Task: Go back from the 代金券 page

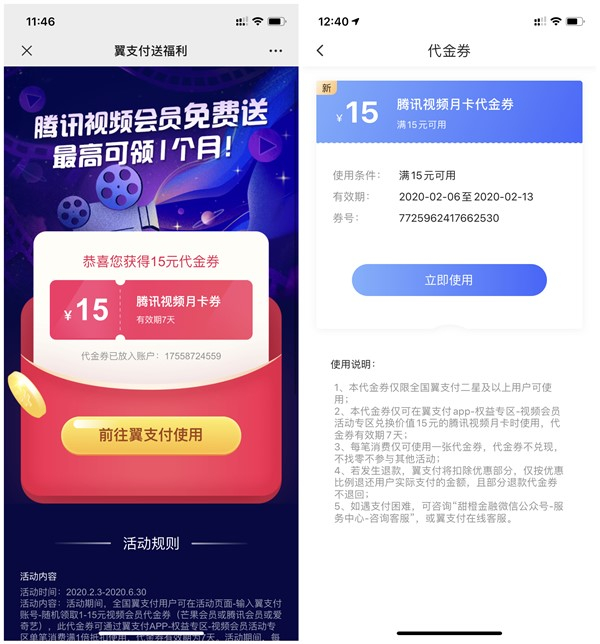Action: pyautogui.click(x=320, y=51)
